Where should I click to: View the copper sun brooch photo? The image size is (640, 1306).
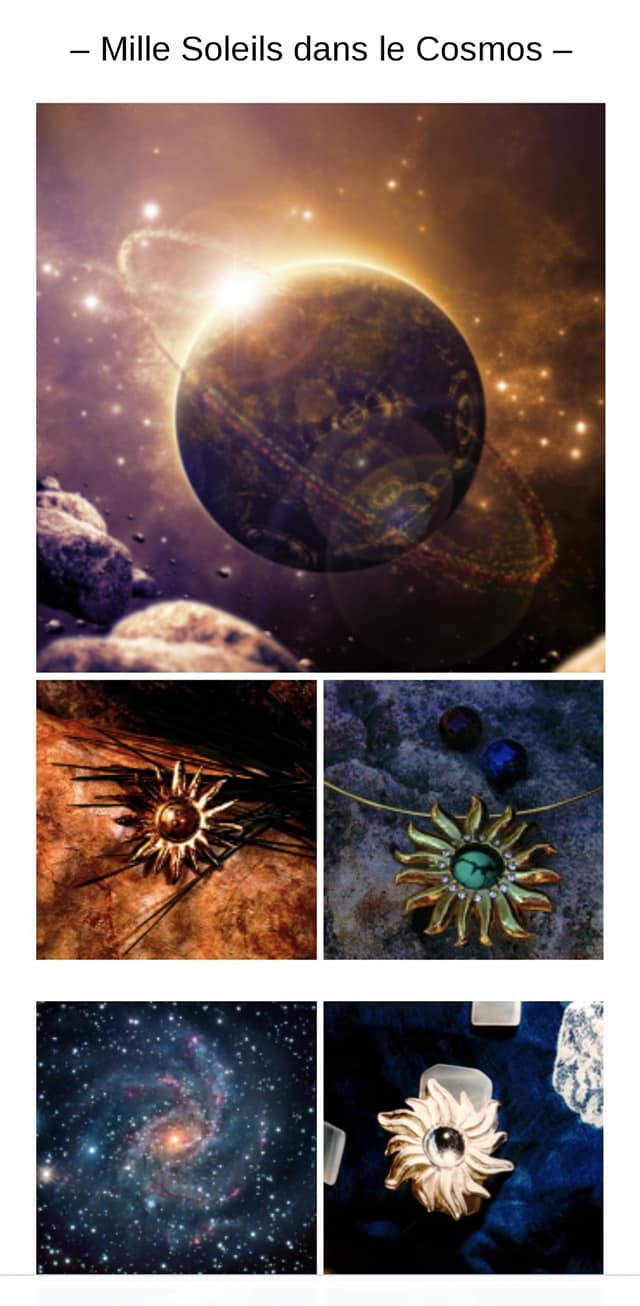coord(176,819)
